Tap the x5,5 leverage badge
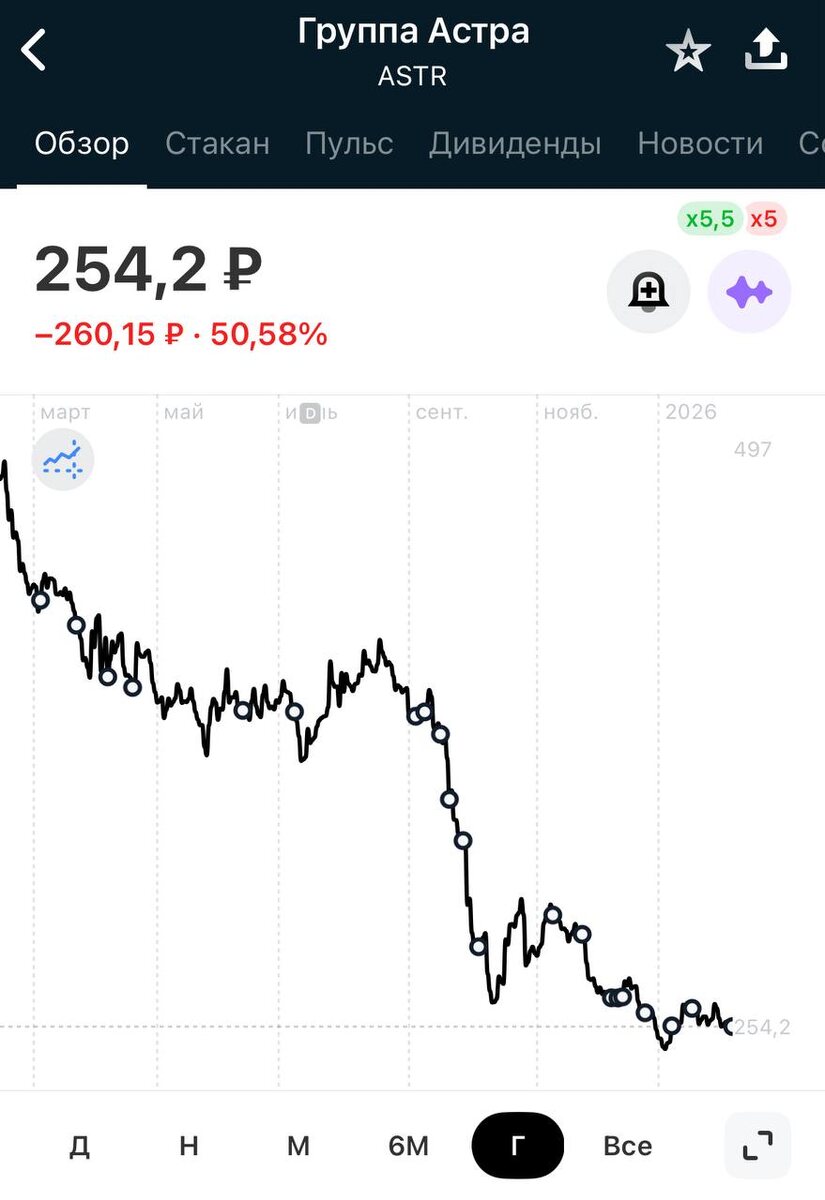This screenshot has height=1200, width=825. tap(710, 219)
